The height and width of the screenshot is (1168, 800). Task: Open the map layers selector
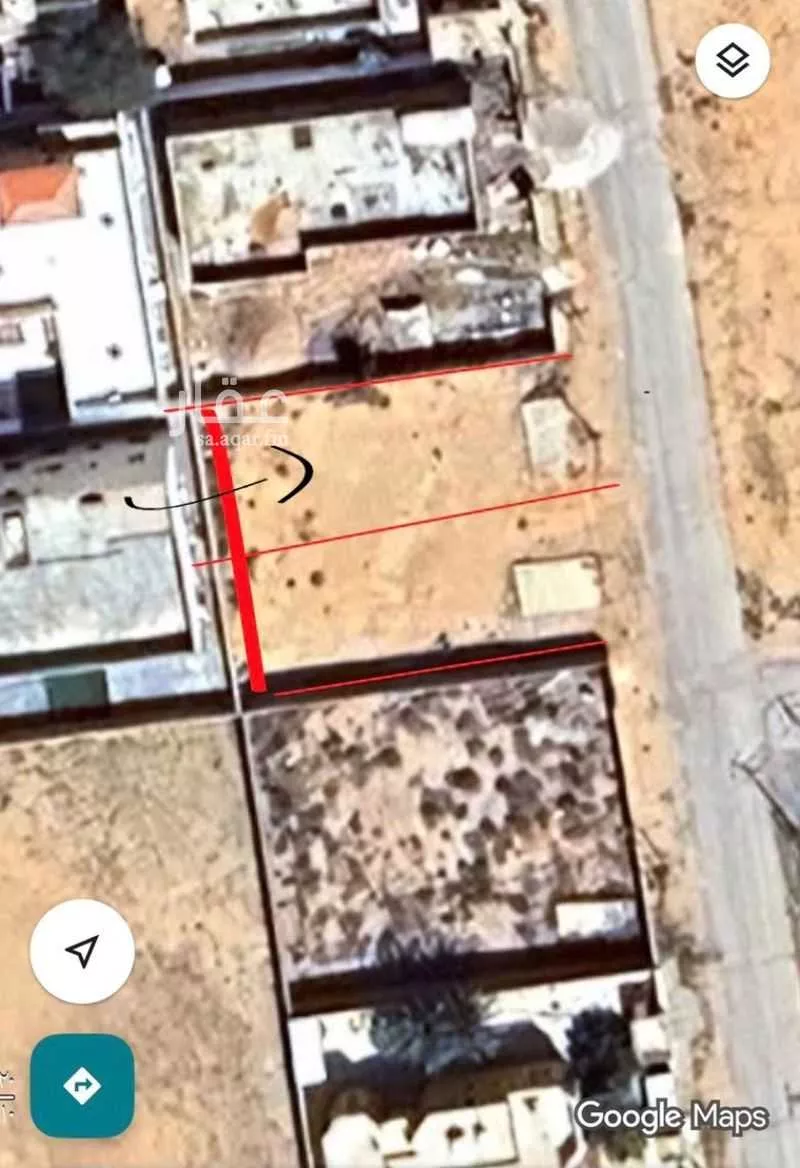[x=733, y=61]
